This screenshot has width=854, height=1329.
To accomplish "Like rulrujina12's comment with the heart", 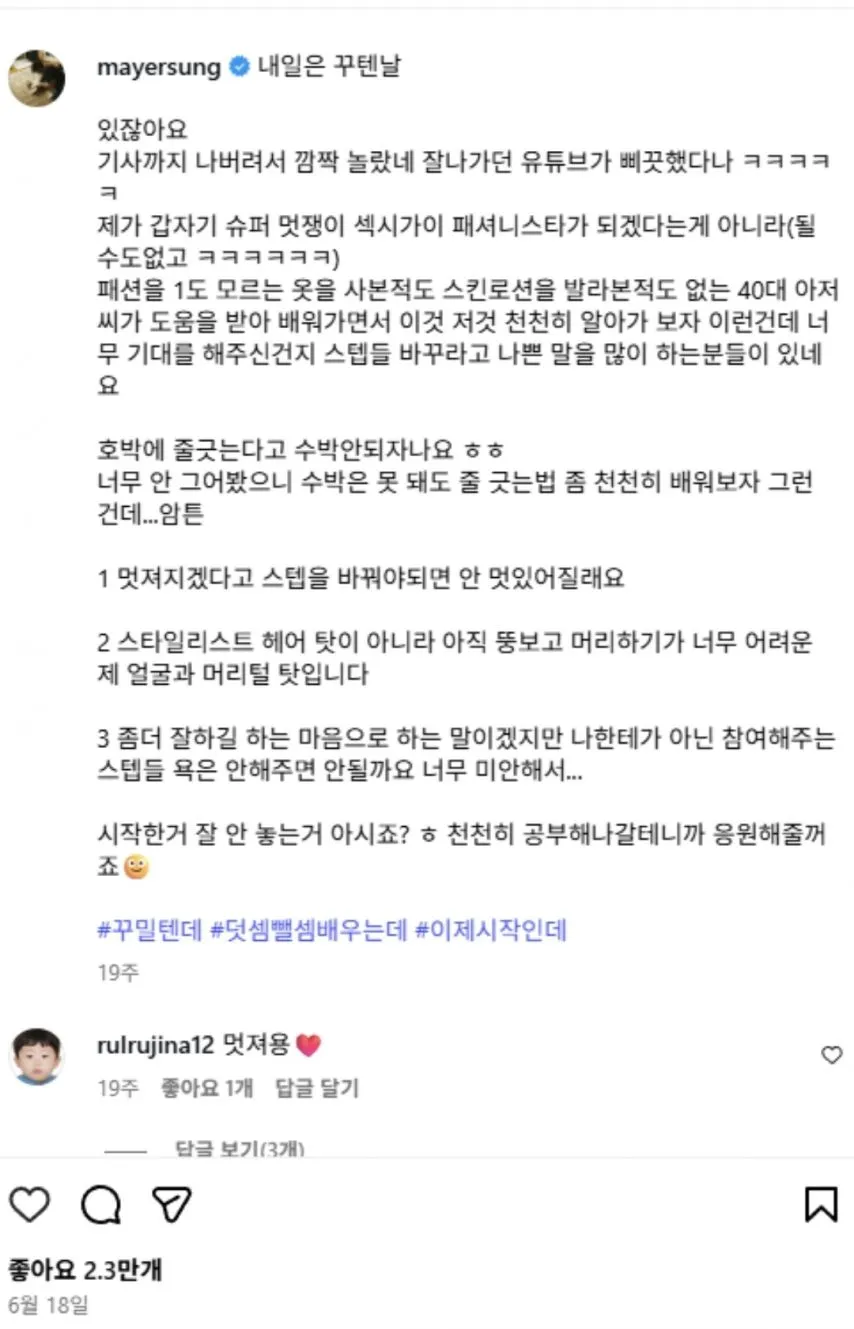I will pos(831,1055).
